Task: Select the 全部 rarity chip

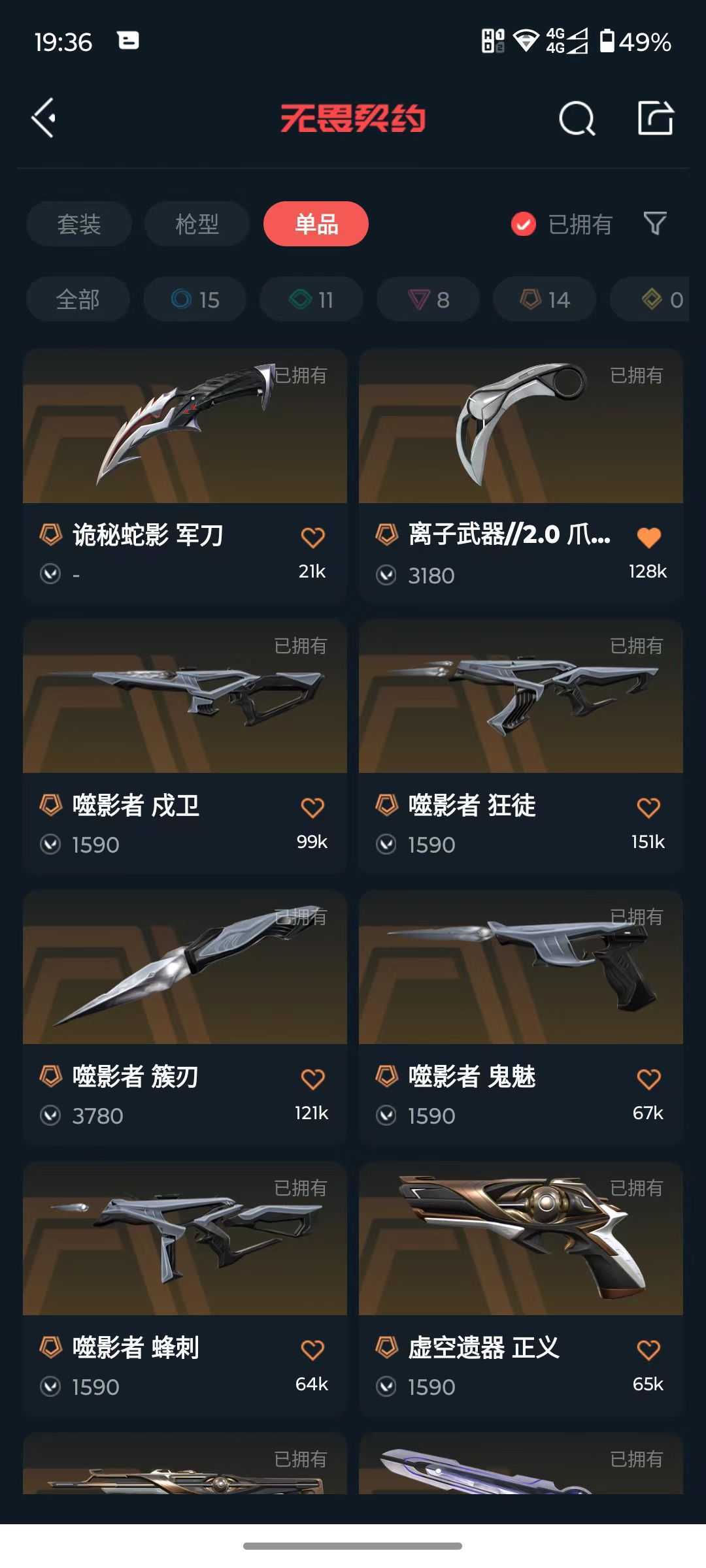Action: click(78, 299)
